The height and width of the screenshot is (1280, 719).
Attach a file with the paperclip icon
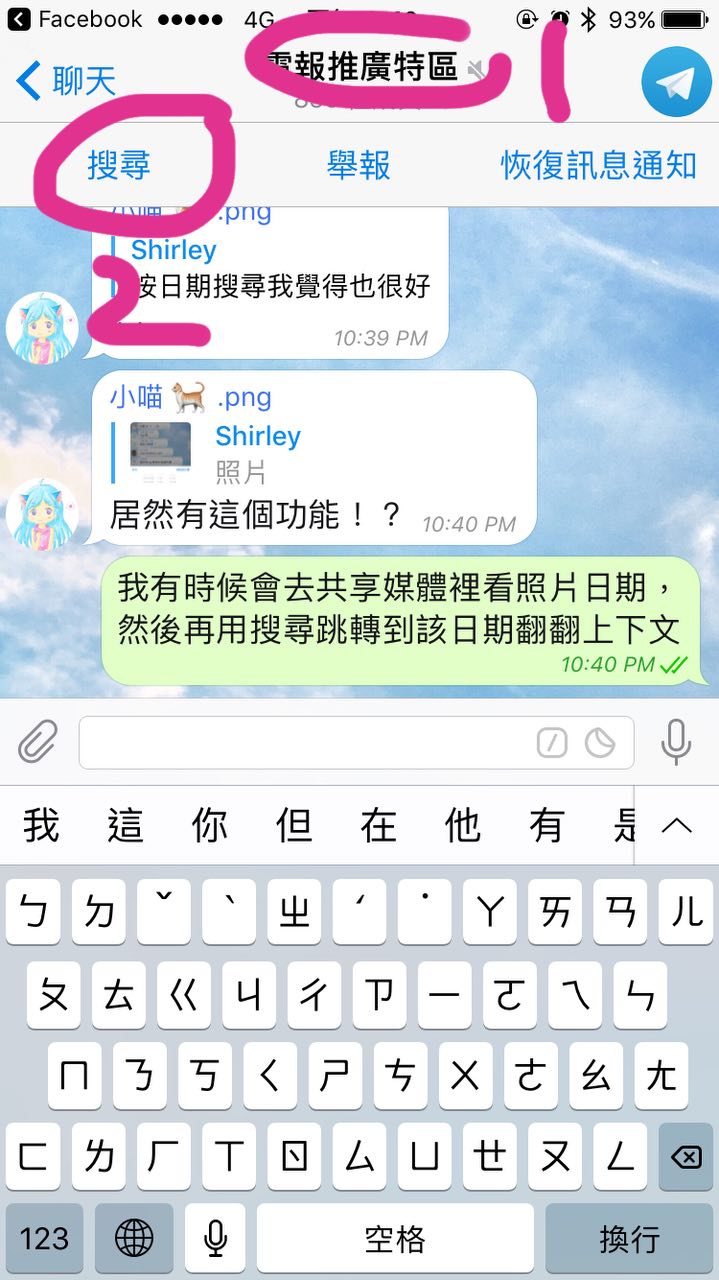point(38,742)
